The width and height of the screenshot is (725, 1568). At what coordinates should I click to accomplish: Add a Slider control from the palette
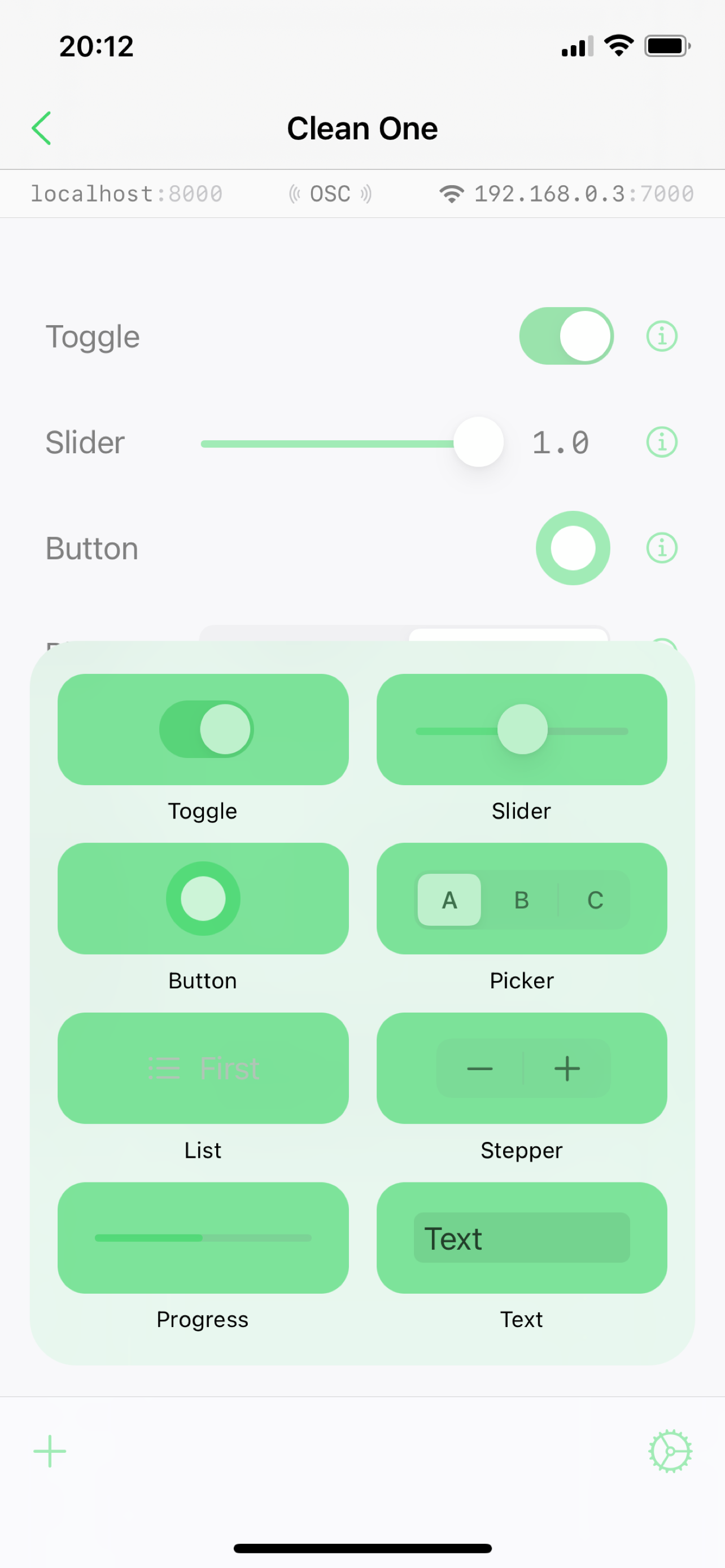pyautogui.click(x=522, y=729)
